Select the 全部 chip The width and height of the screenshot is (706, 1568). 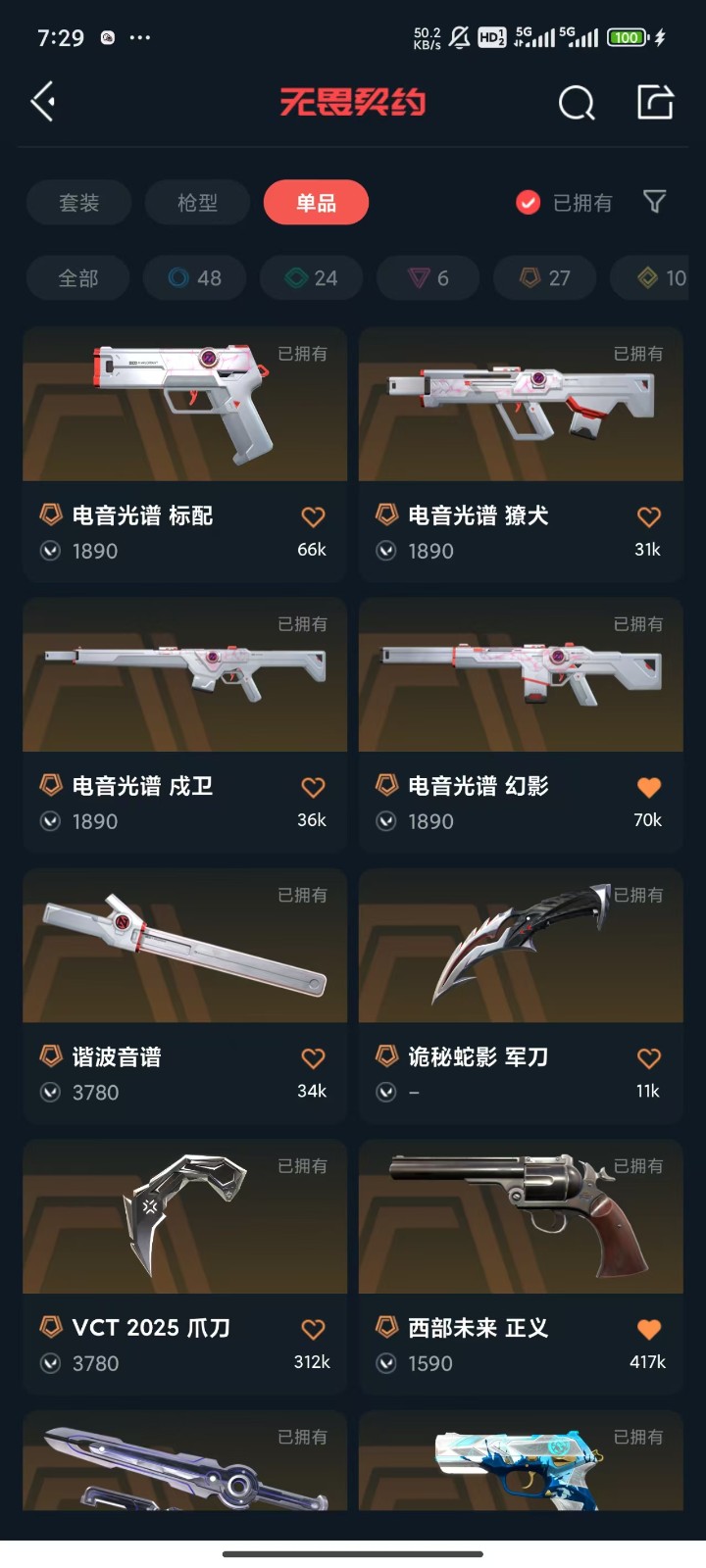77,278
